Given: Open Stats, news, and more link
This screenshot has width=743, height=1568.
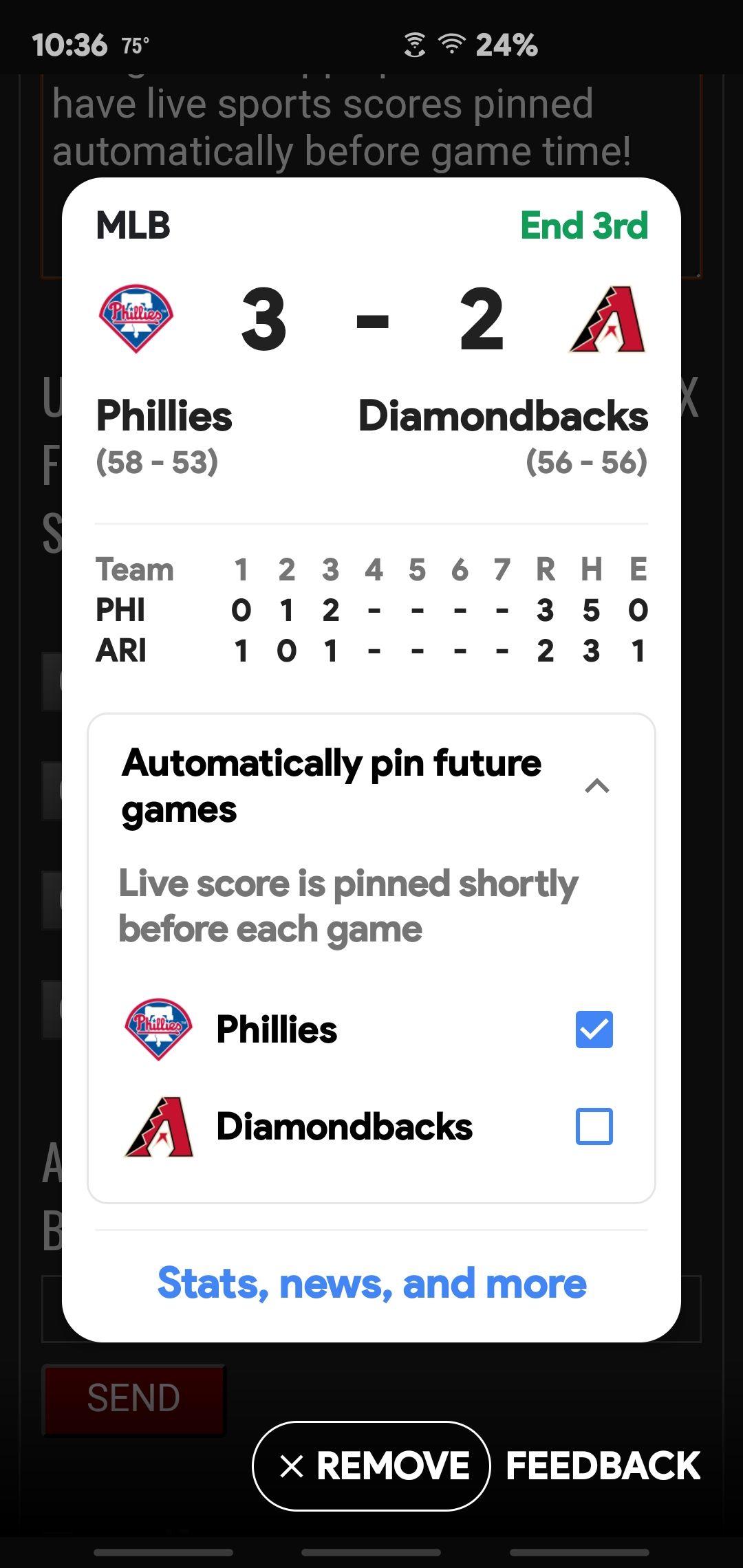Looking at the screenshot, I should (371, 1283).
